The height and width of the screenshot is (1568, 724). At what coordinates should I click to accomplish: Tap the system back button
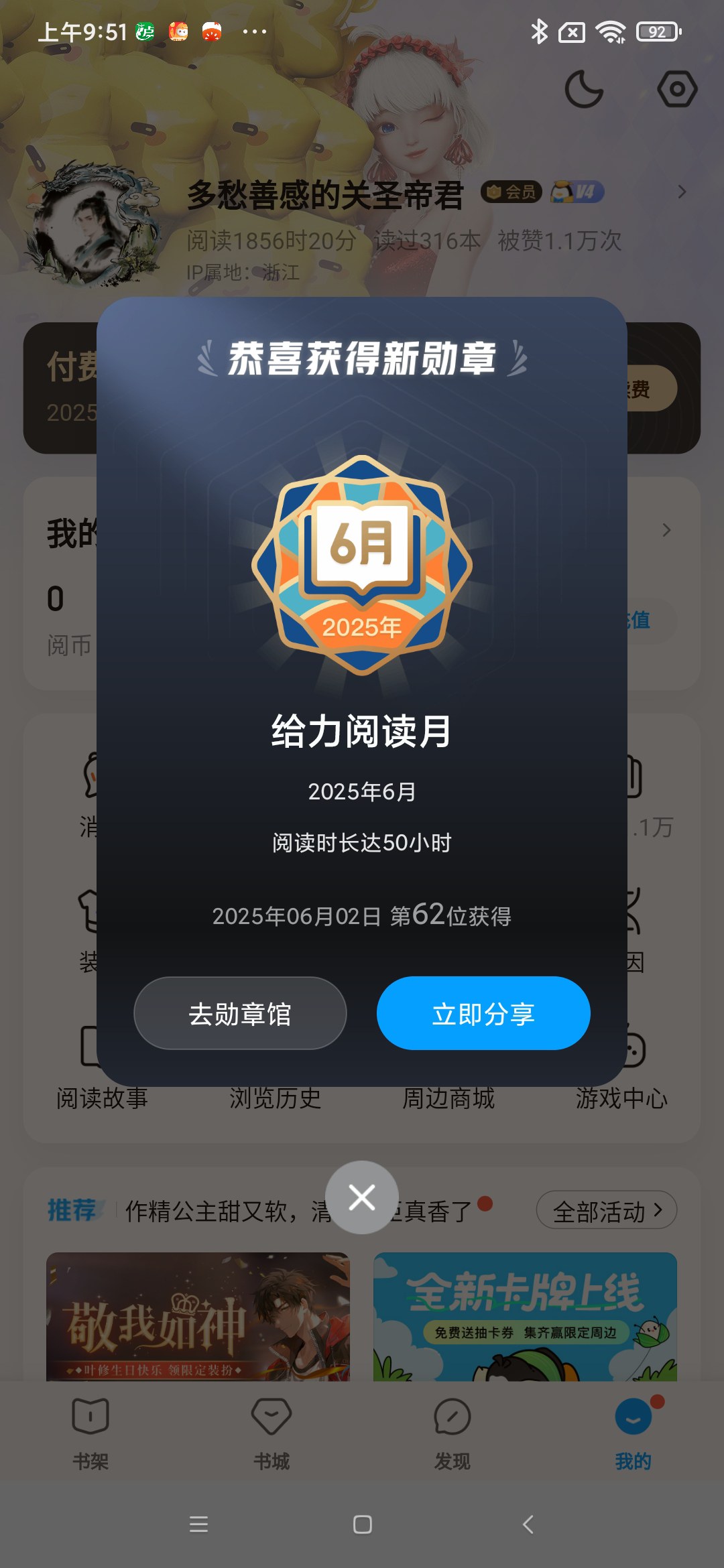pos(528,1524)
